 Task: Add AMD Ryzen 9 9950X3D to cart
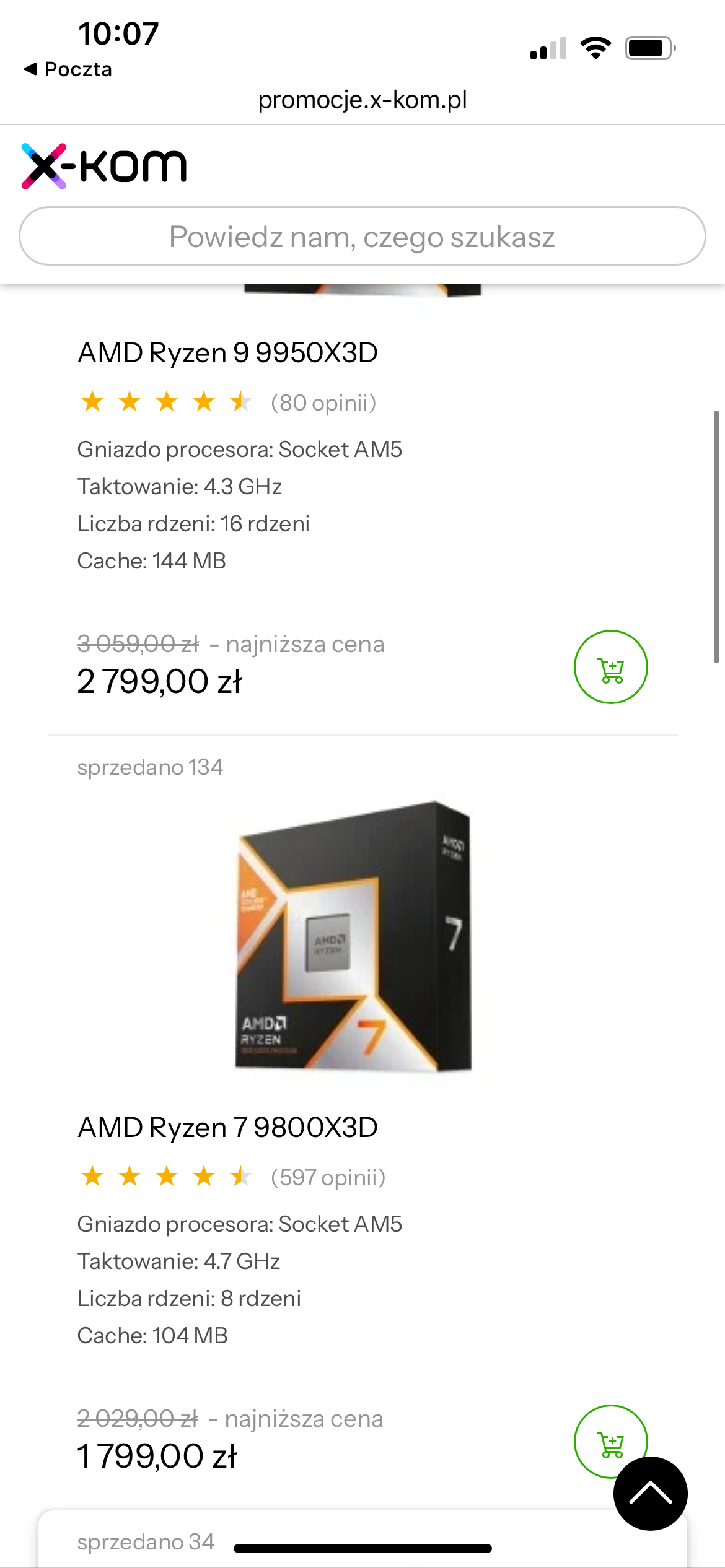[x=610, y=667]
